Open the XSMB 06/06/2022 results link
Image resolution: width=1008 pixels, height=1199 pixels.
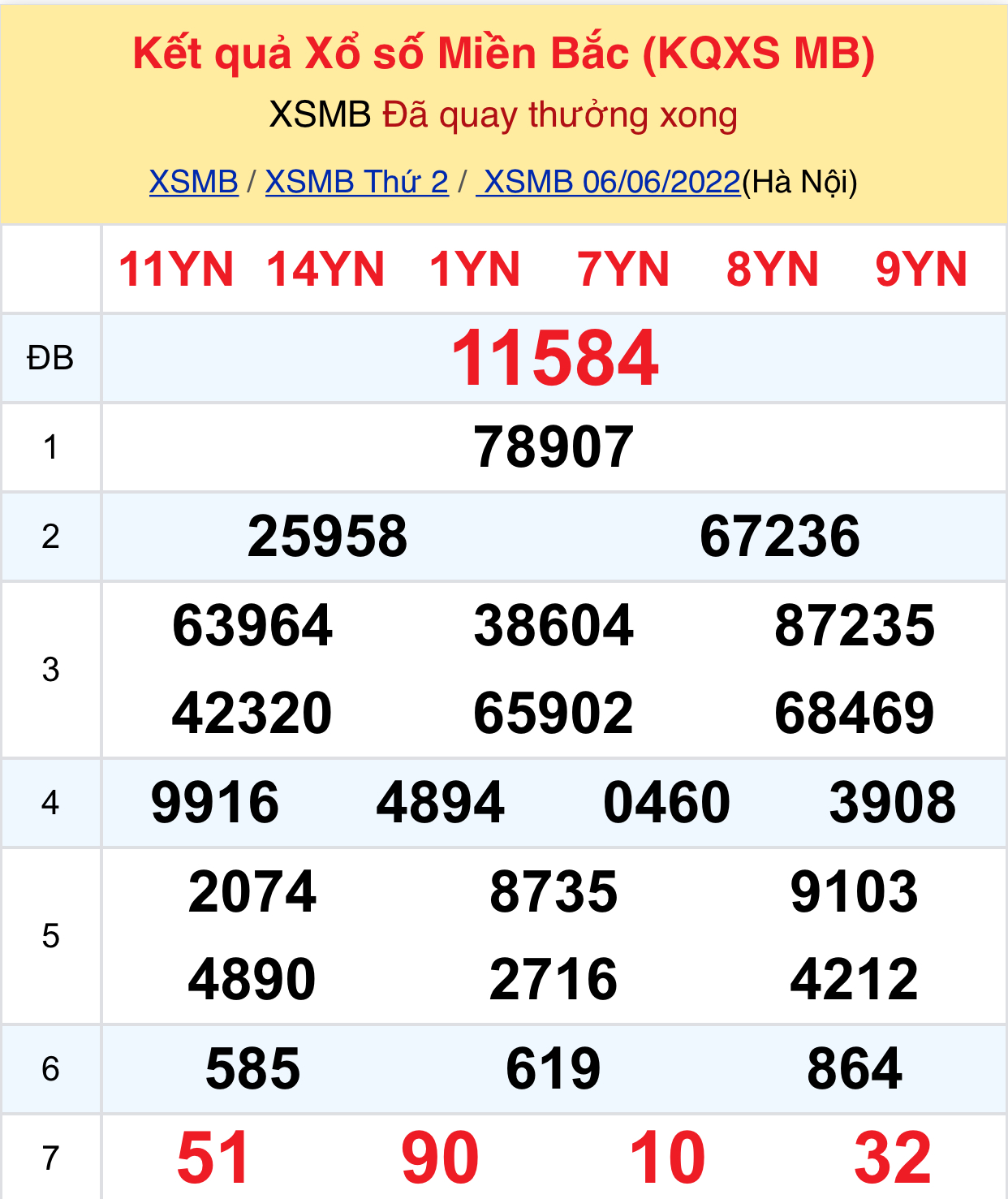[610, 183]
